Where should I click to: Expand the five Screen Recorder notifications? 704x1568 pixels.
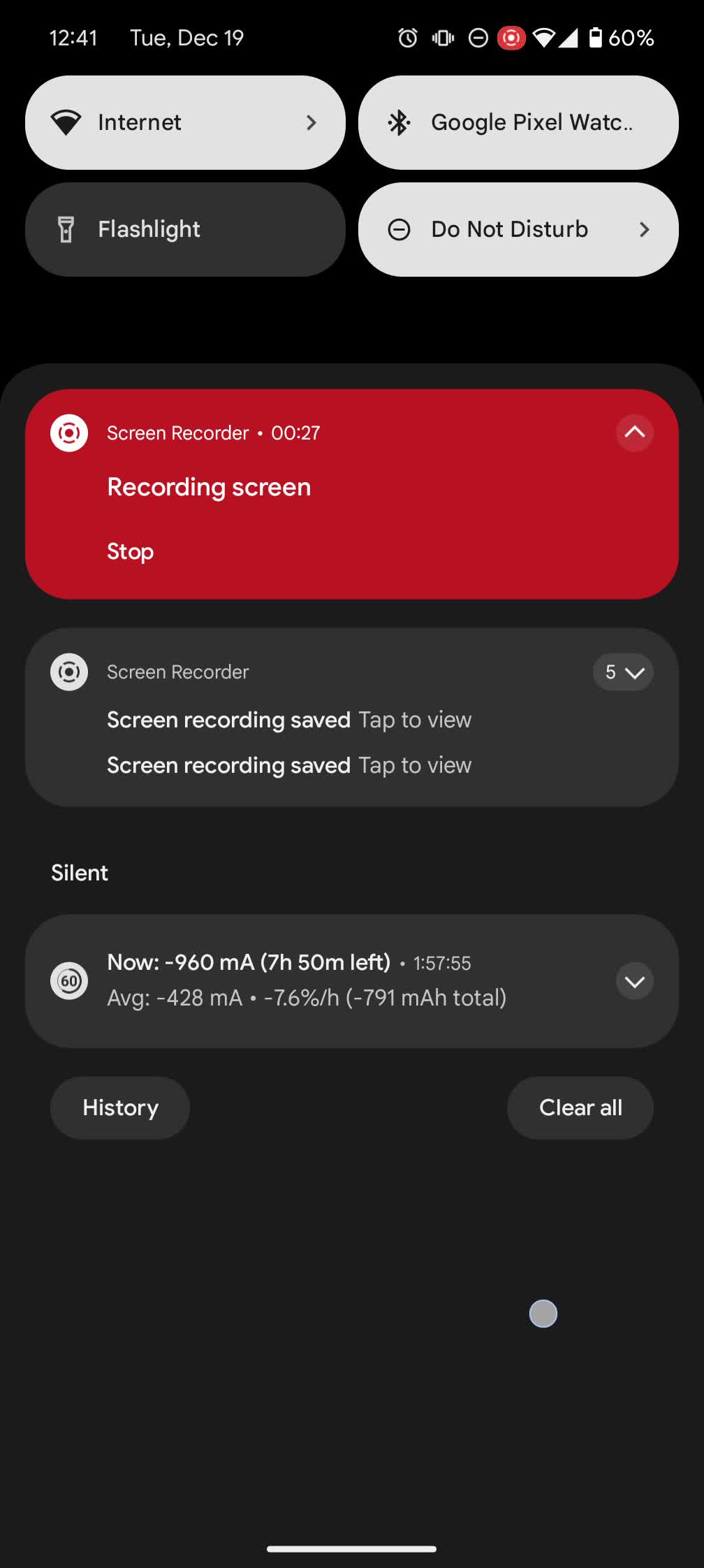click(623, 672)
